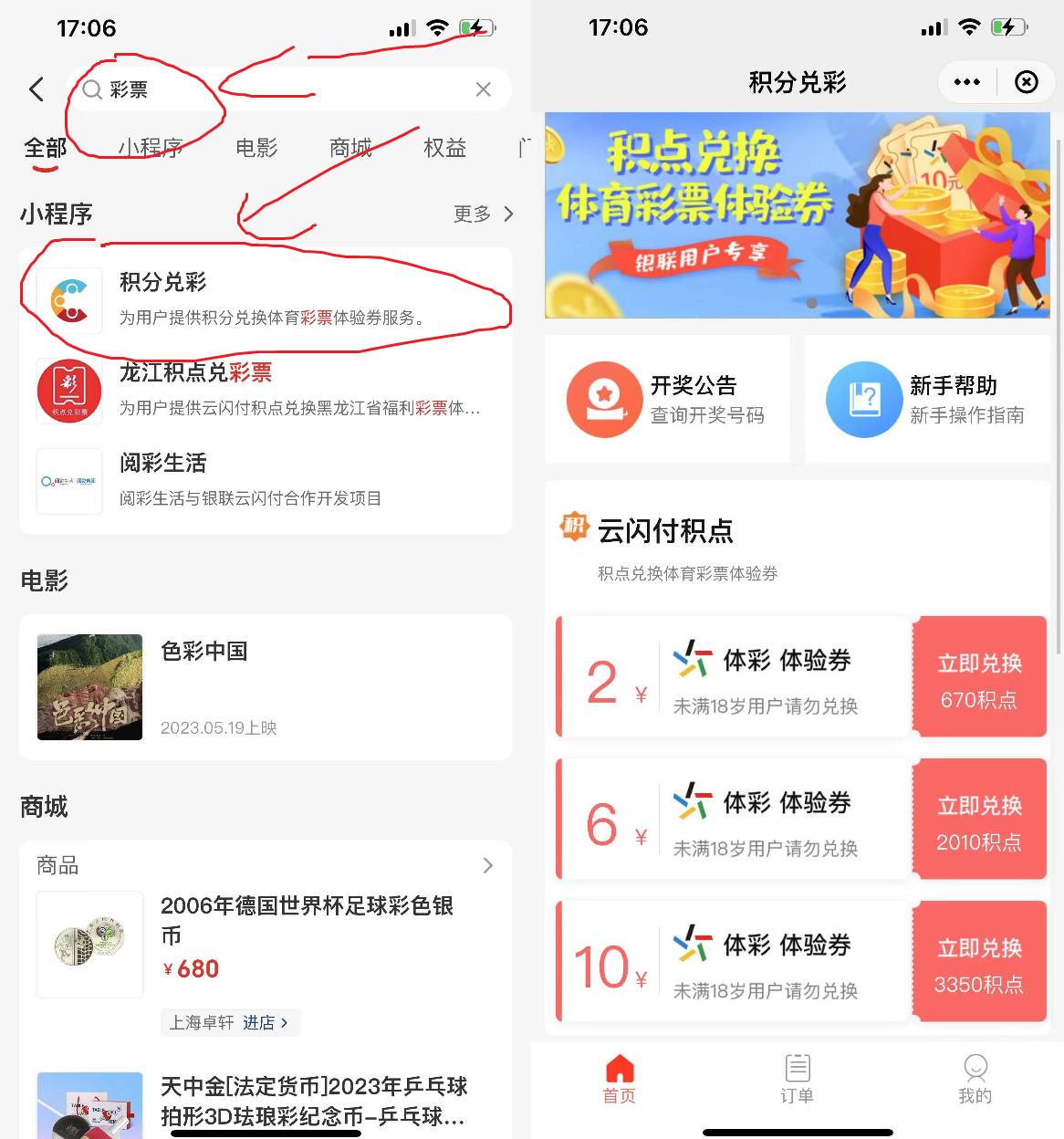Open the movie 色彩中国
This screenshot has height=1139, width=1064.
click(x=265, y=686)
